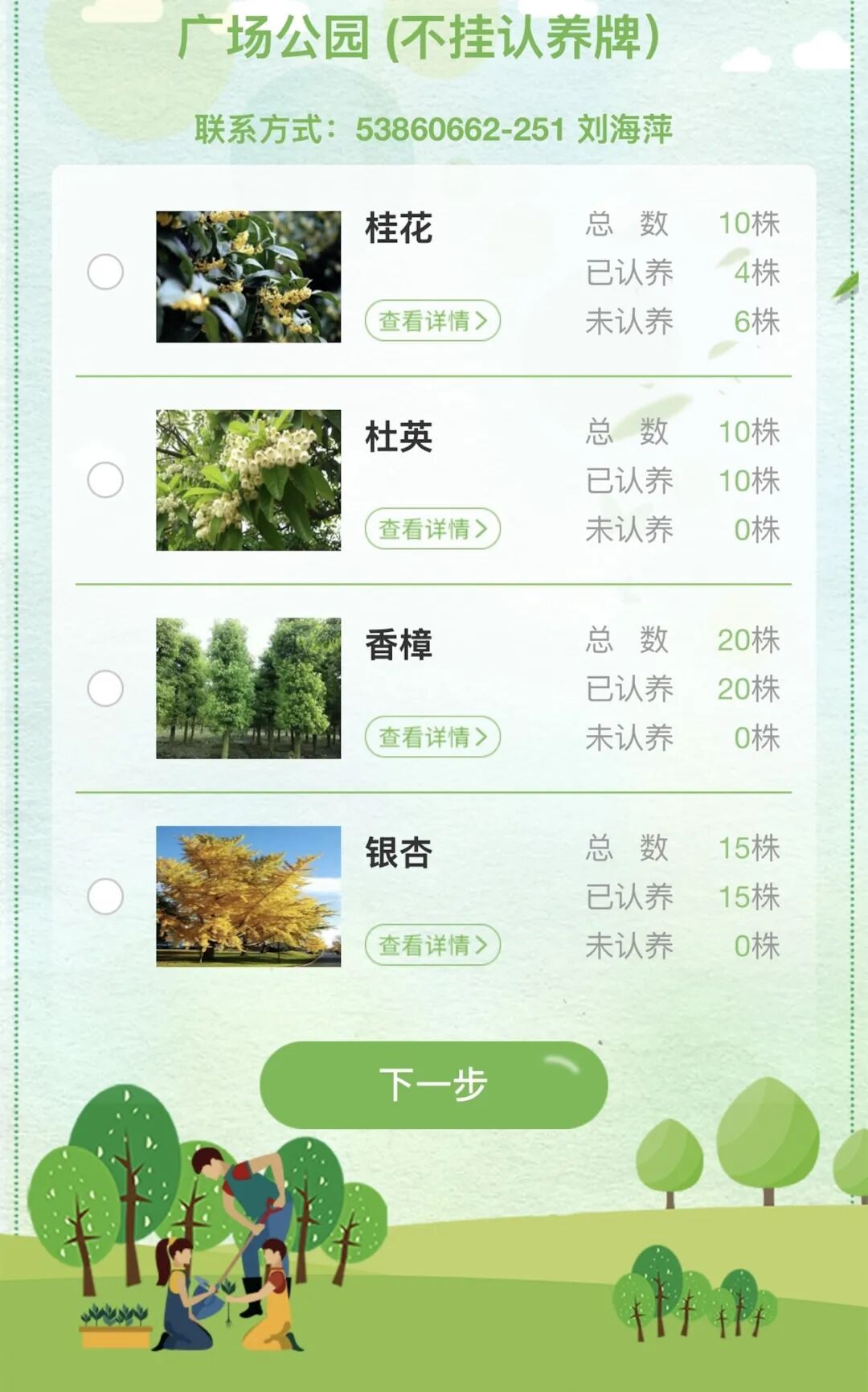Check details of 银杏
The width and height of the screenshot is (868, 1392).
pyautogui.click(x=432, y=945)
